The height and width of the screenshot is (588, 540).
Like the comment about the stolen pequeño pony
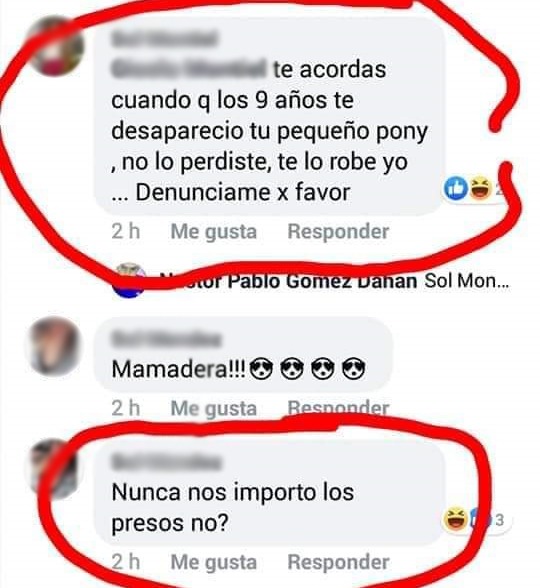(213, 231)
